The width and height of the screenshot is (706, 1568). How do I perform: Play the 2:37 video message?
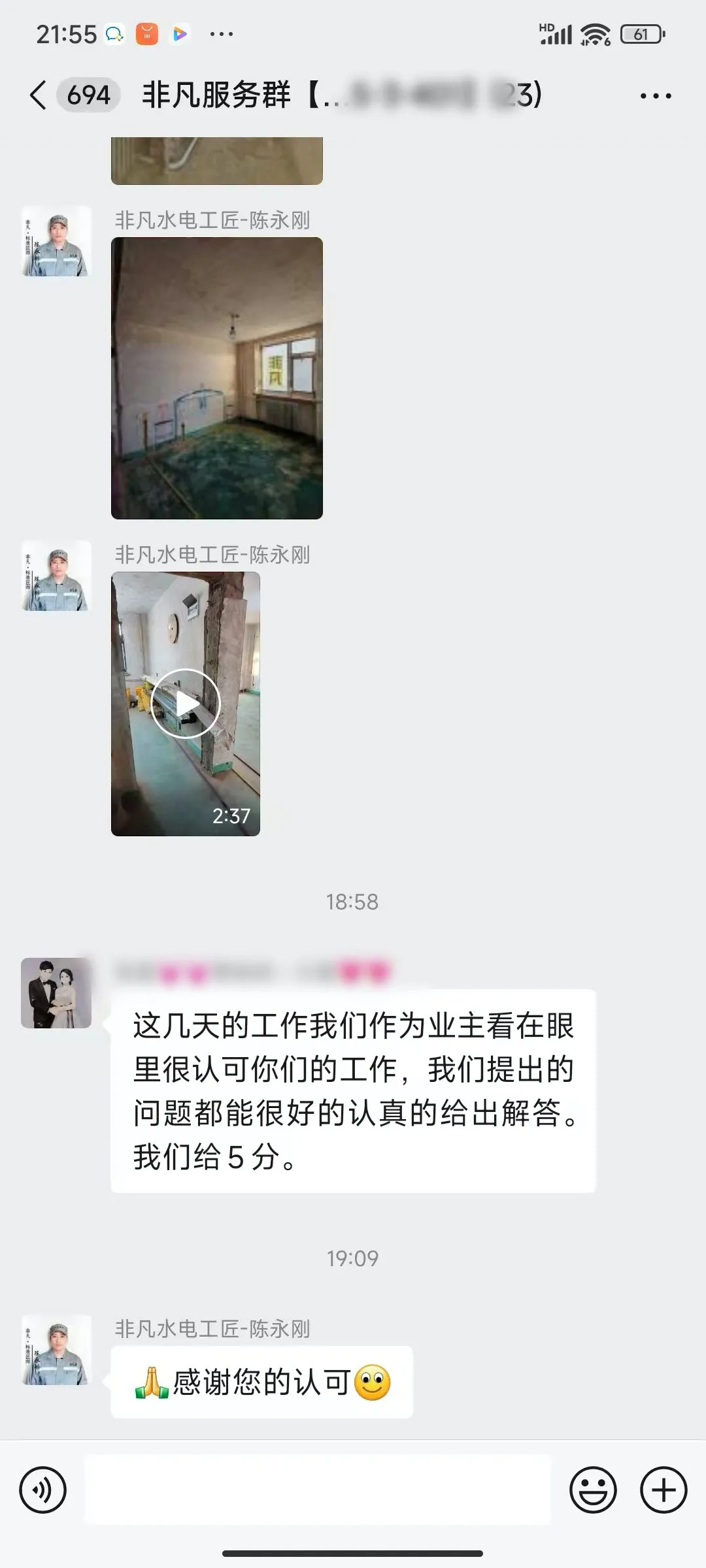[x=186, y=704]
